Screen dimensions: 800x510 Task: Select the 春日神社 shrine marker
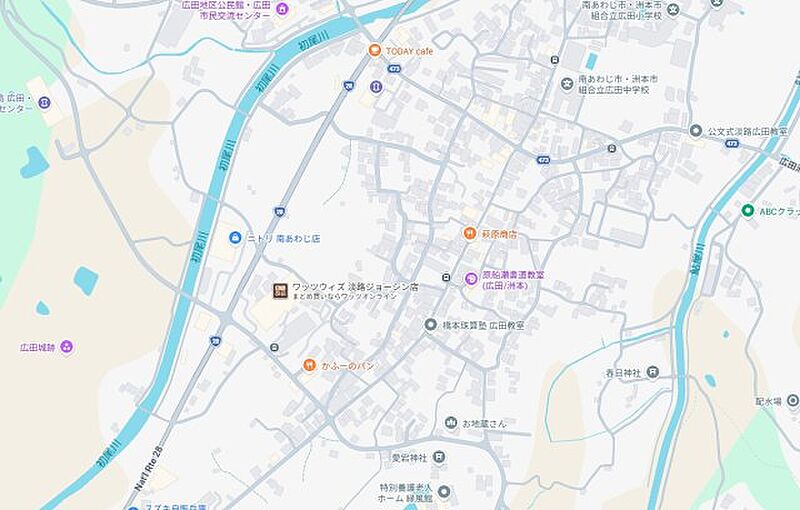click(653, 372)
